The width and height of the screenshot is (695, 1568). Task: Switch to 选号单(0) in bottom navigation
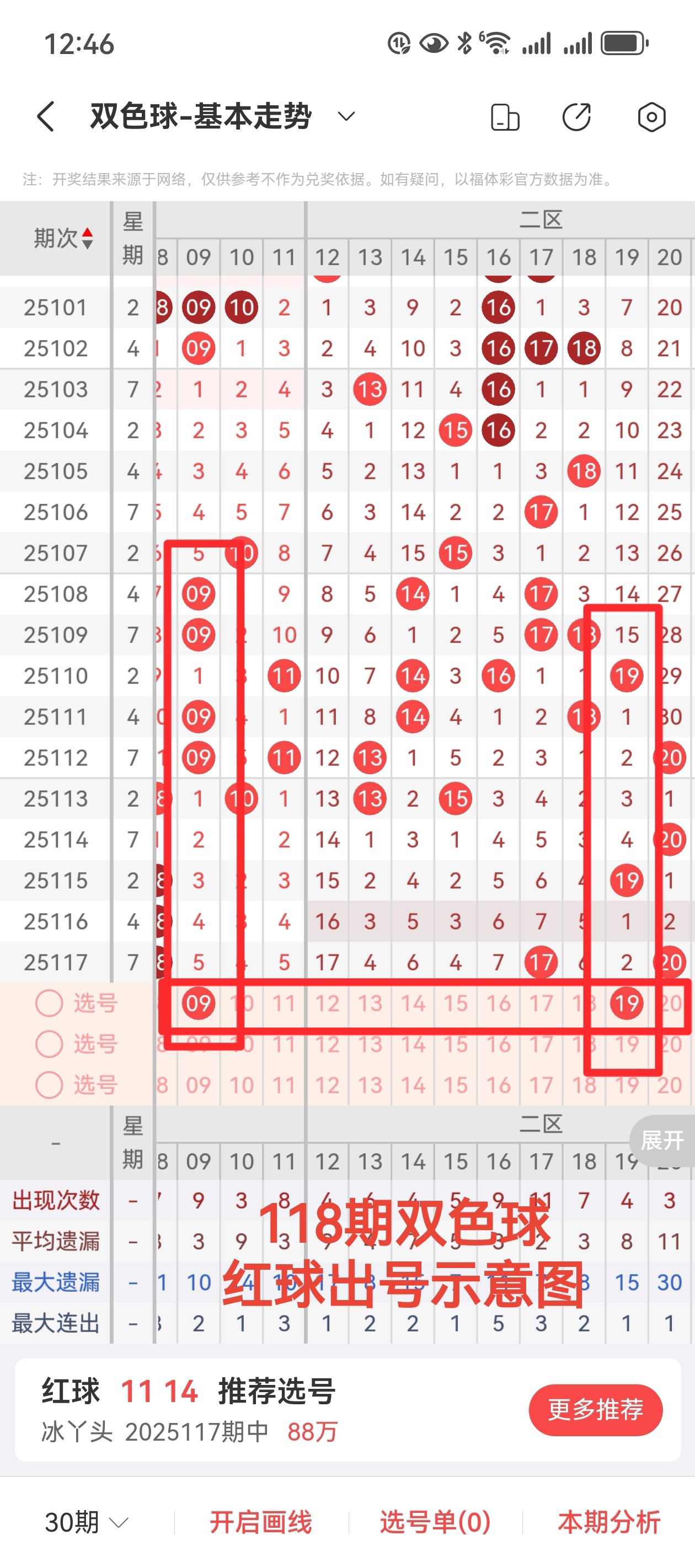(434, 1521)
